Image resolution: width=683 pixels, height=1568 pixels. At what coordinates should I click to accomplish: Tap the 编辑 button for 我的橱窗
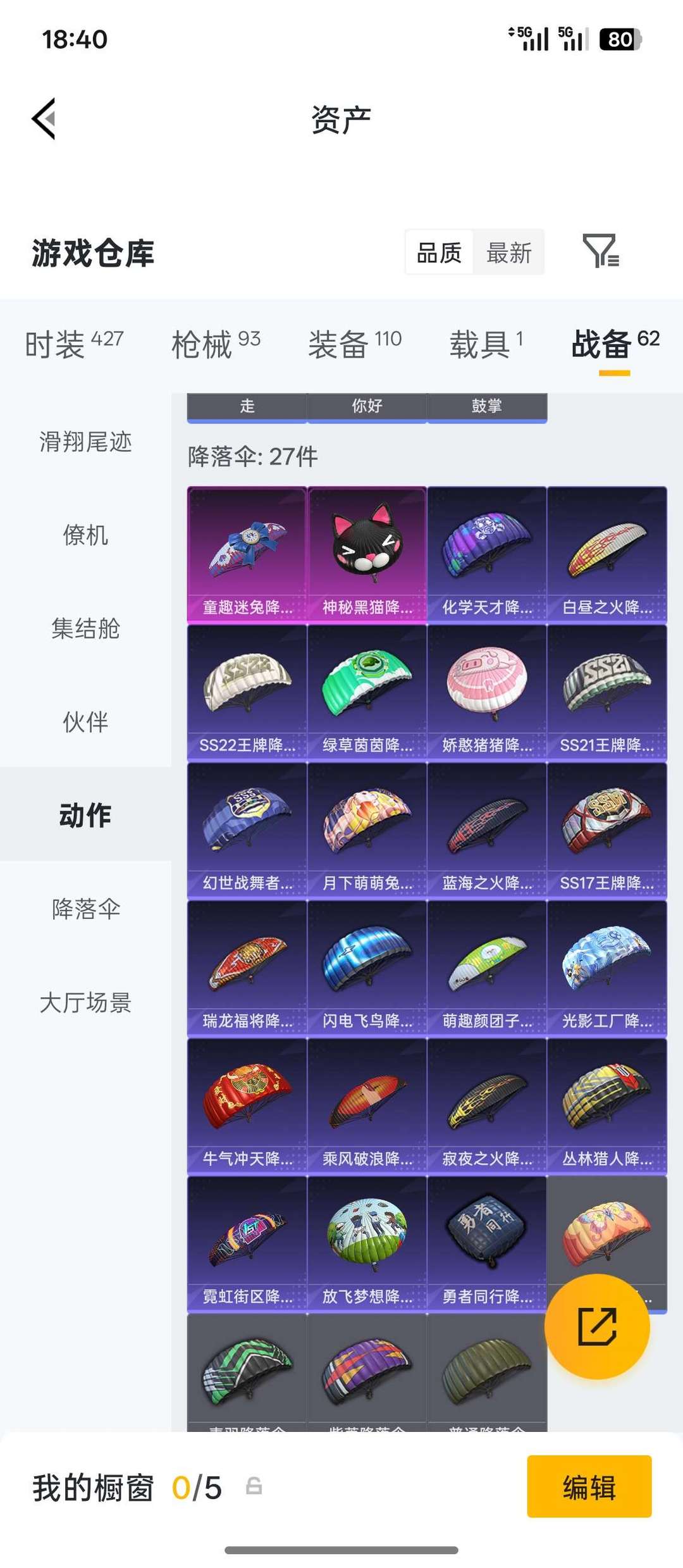[589, 1486]
